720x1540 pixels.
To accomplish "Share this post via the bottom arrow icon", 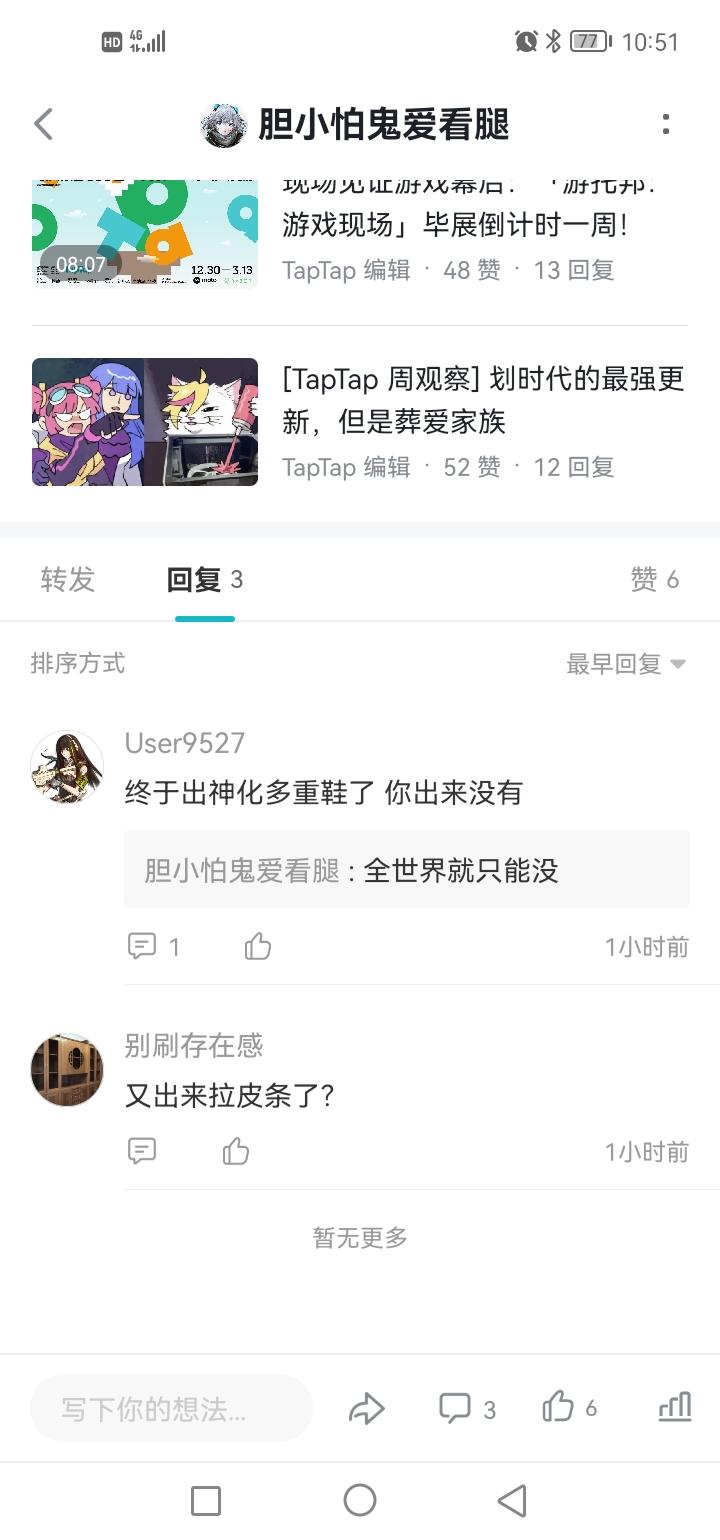I will 366,1409.
